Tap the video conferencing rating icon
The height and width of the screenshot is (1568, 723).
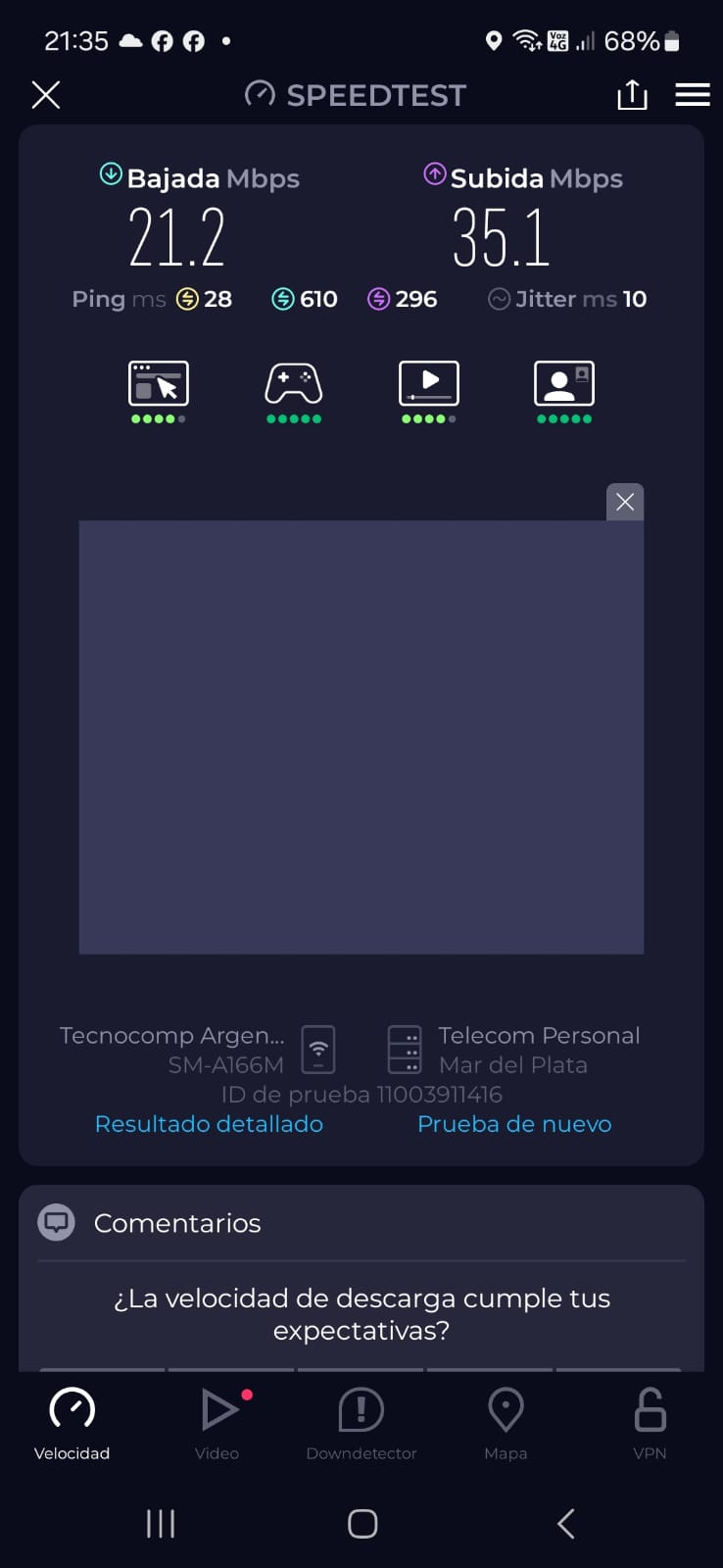pyautogui.click(x=564, y=384)
